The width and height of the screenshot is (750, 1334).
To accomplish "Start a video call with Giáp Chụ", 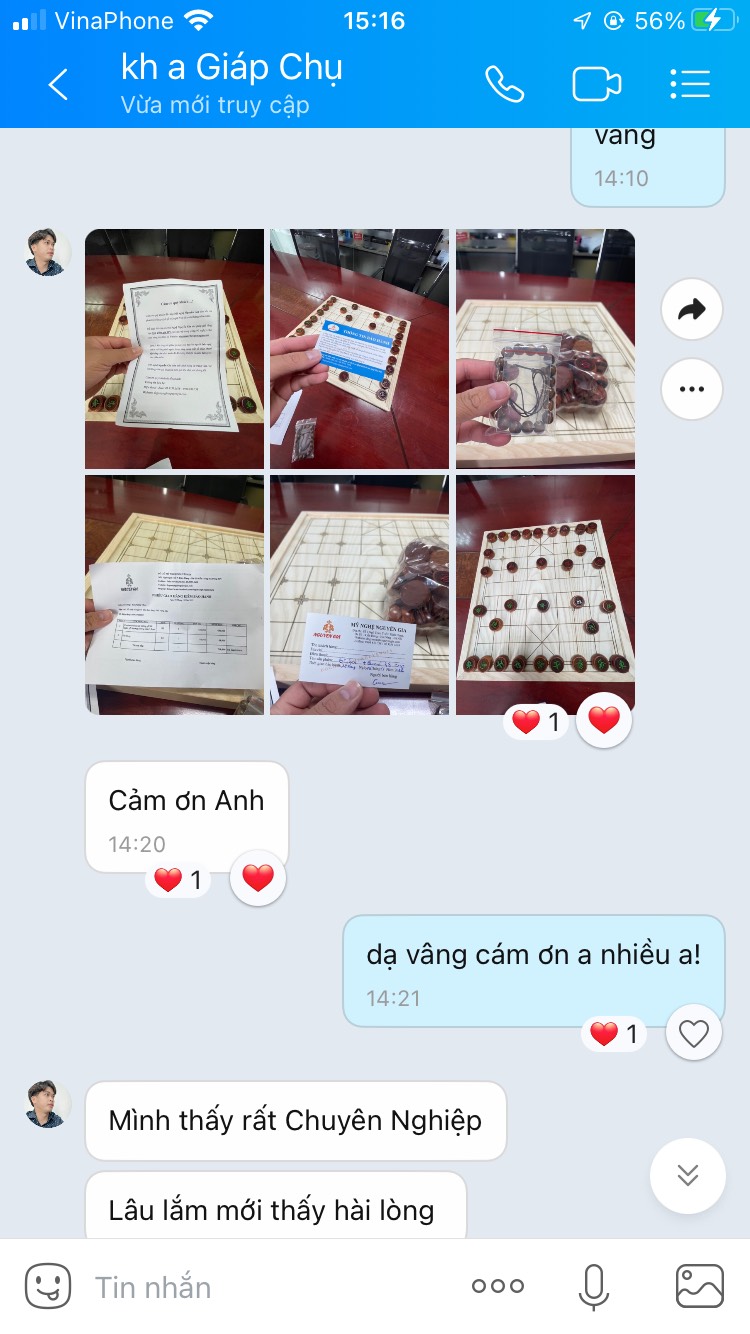I will pos(596,85).
